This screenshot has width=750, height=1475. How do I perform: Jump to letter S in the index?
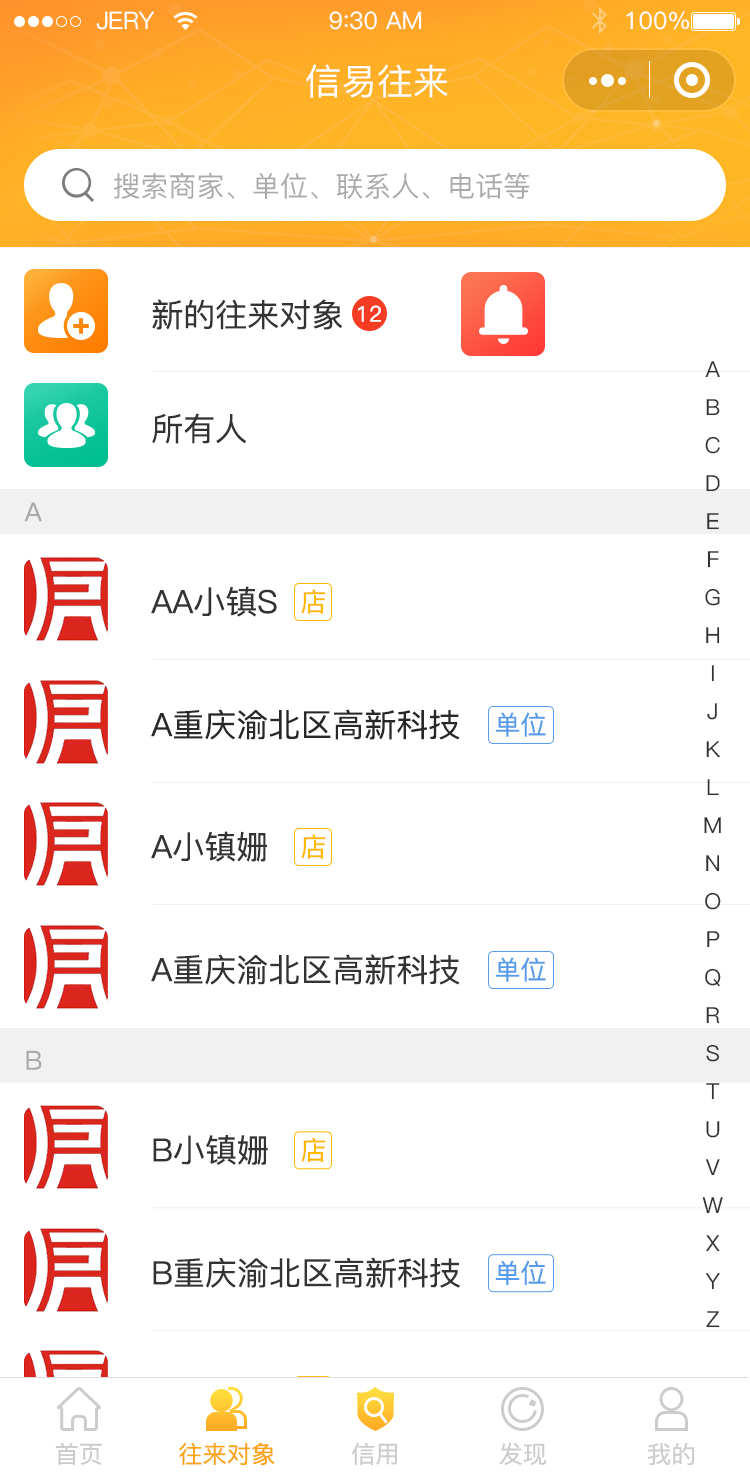pyautogui.click(x=712, y=1053)
